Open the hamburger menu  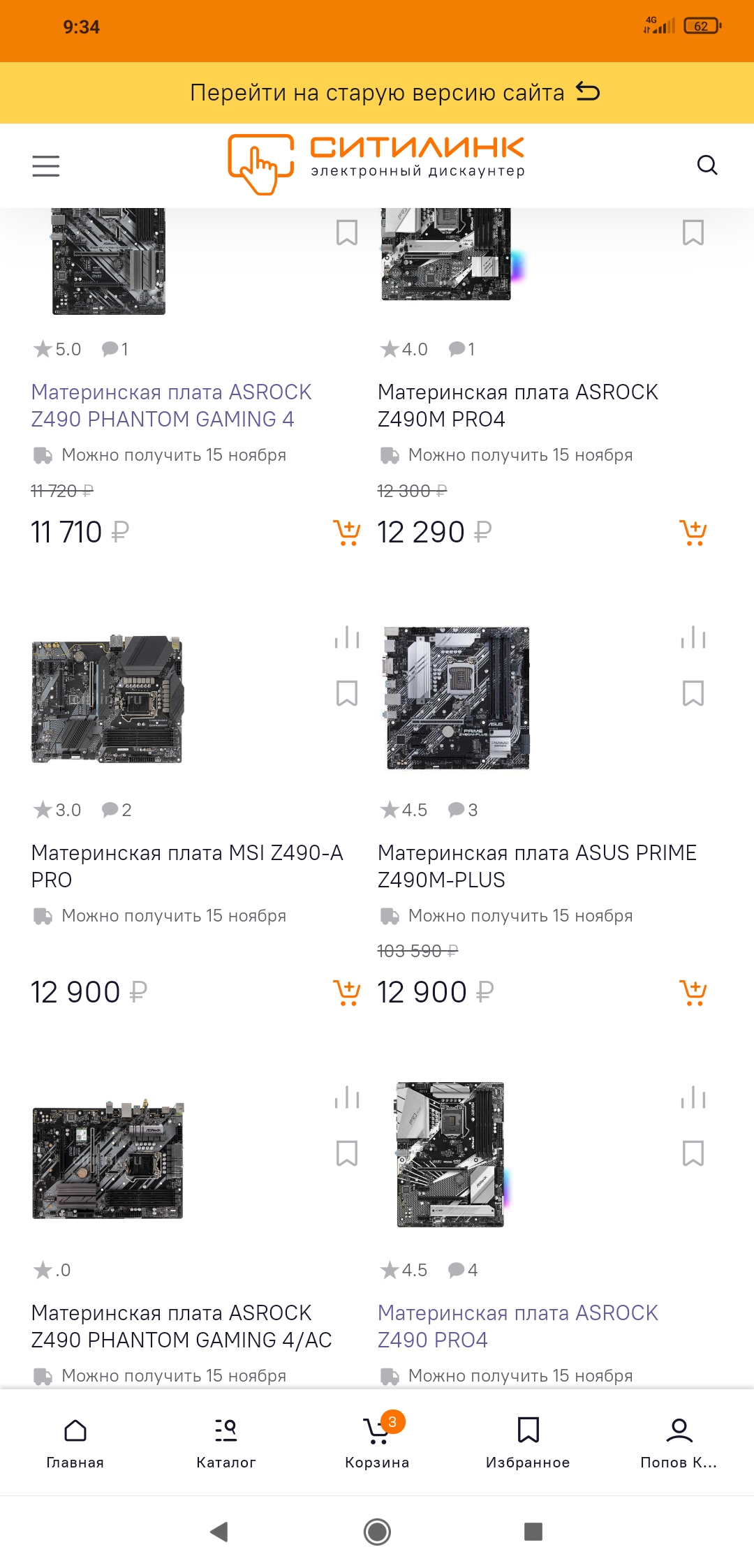[46, 166]
